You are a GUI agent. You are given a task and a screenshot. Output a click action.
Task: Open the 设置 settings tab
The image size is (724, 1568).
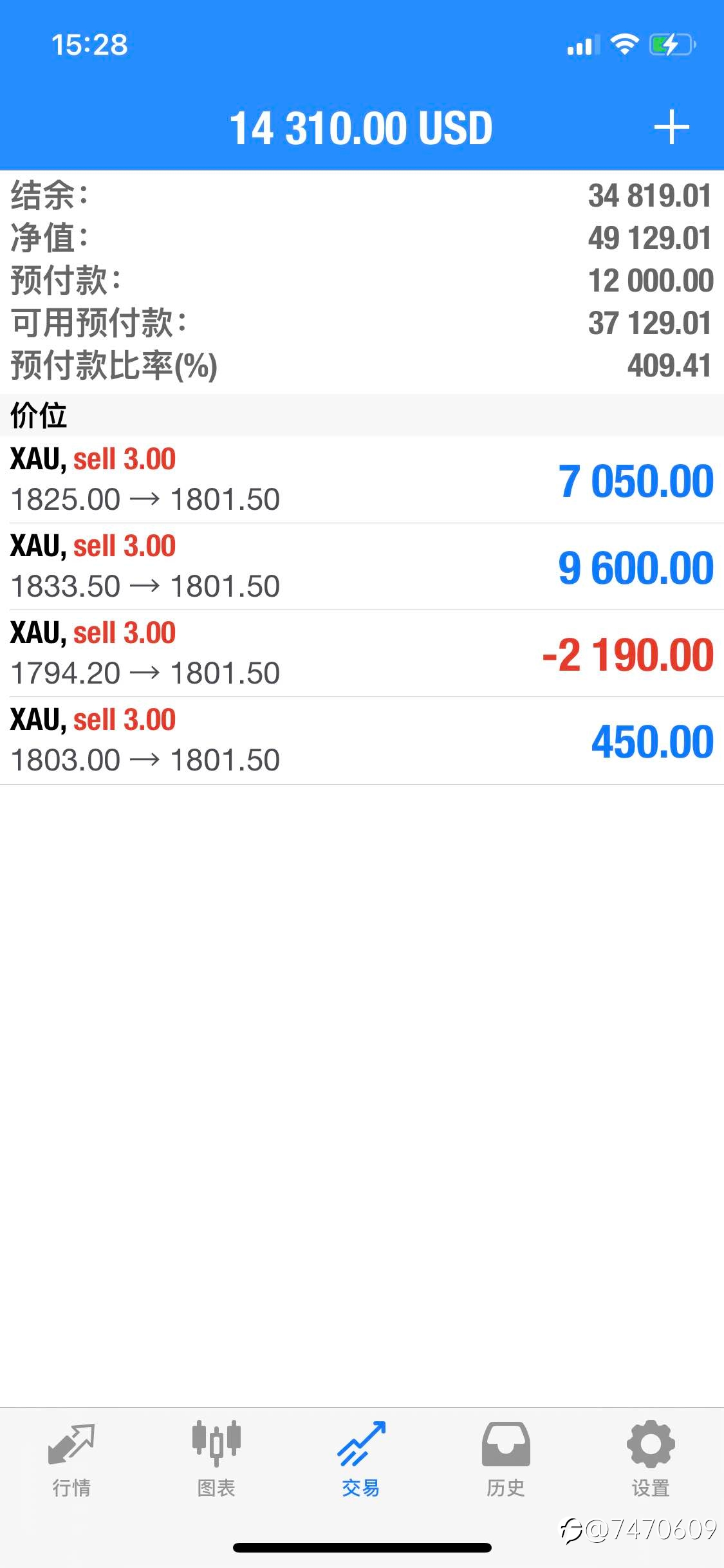click(x=651, y=1459)
